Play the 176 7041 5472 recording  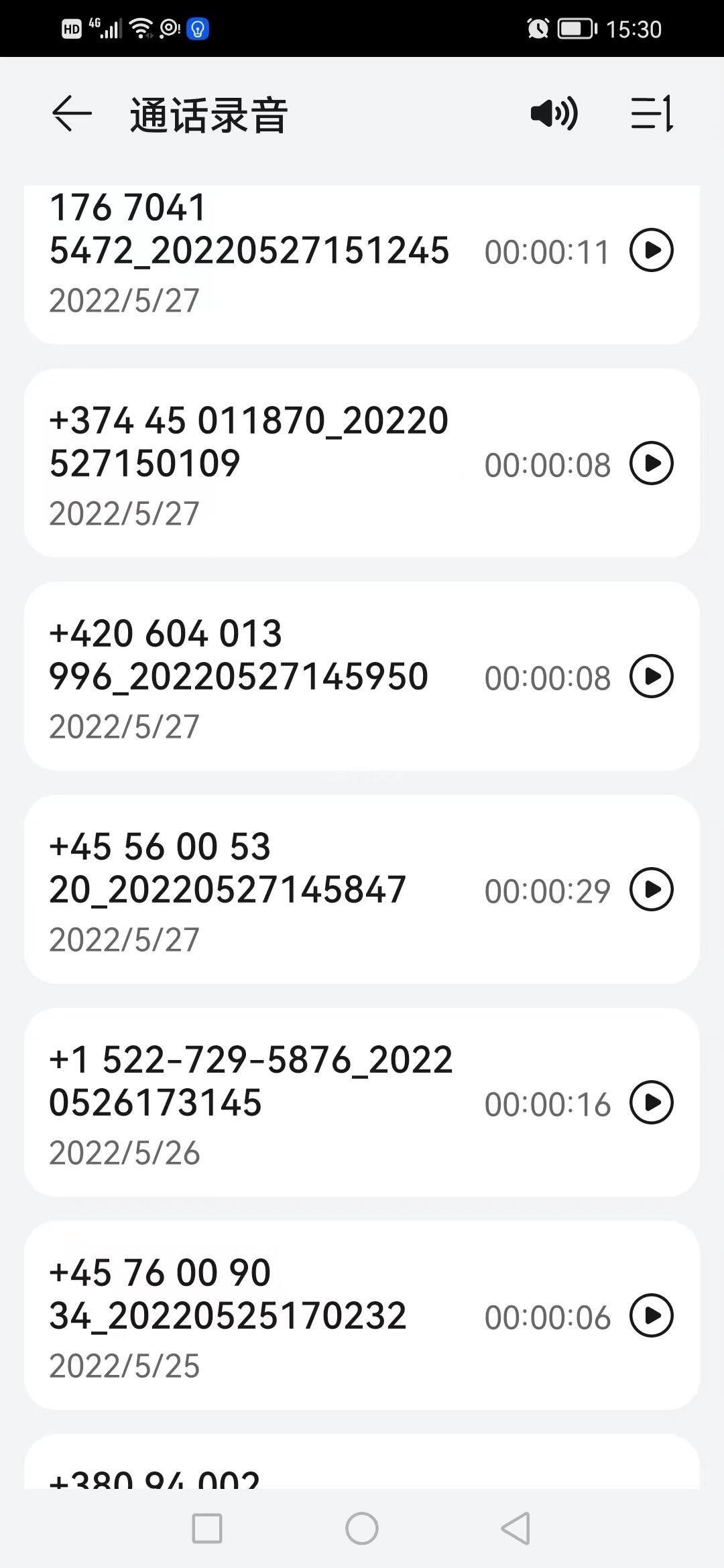click(x=651, y=250)
